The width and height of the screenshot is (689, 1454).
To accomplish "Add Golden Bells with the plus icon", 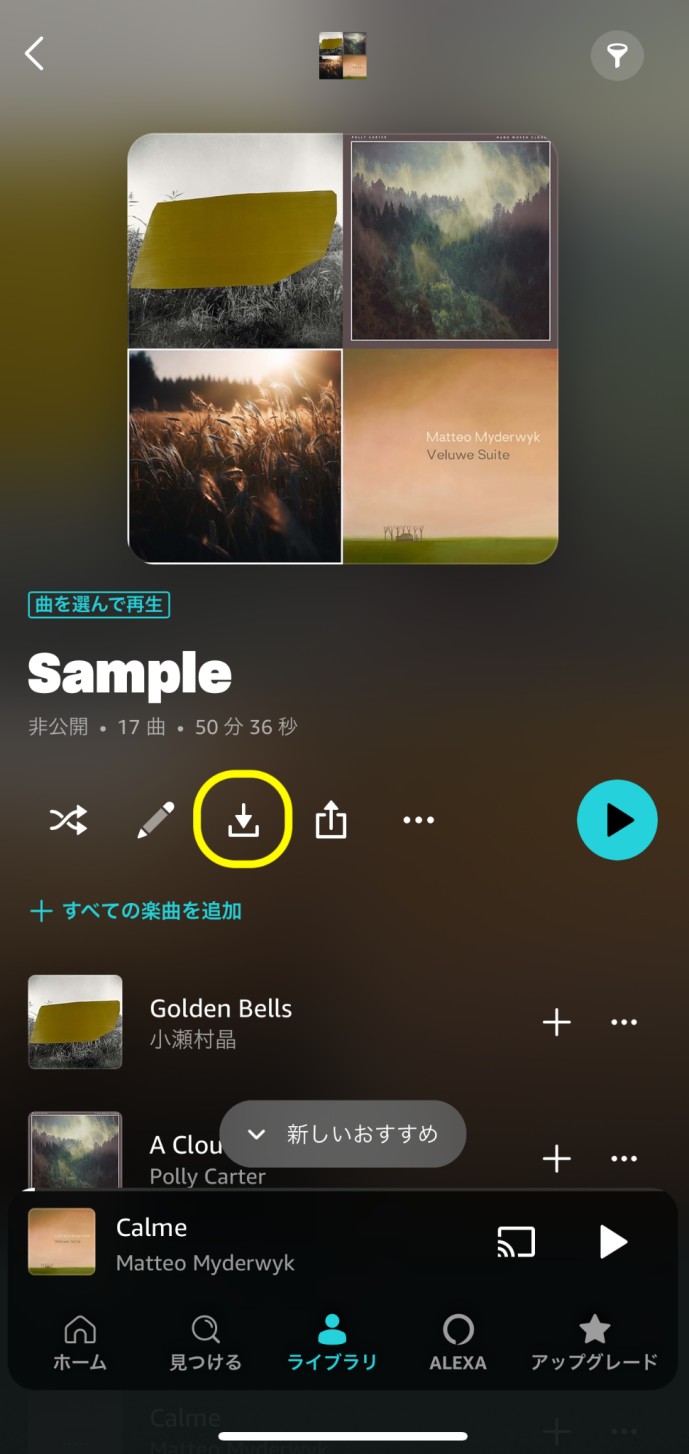I will 556,1022.
